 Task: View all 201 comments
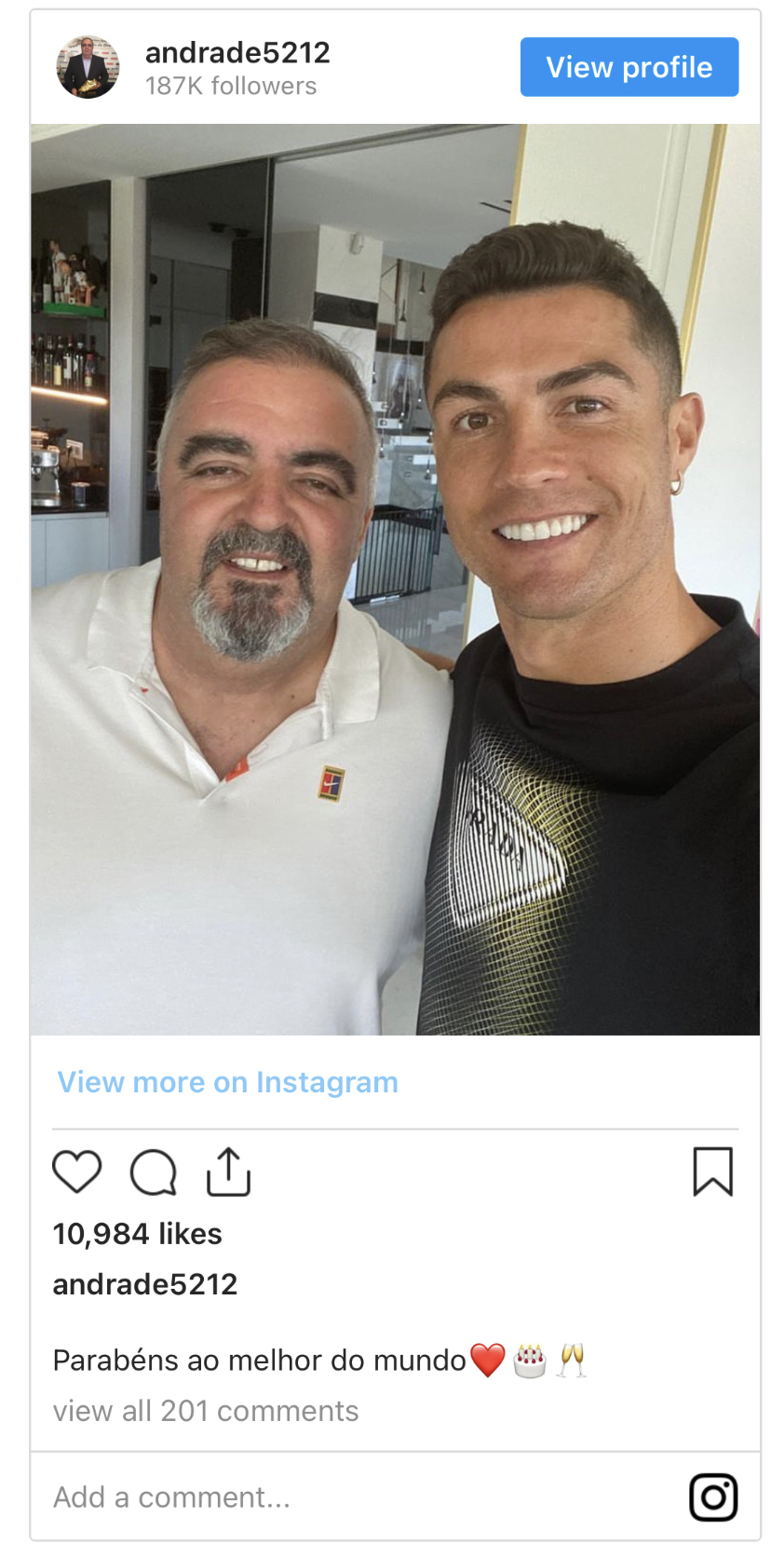click(x=206, y=1411)
